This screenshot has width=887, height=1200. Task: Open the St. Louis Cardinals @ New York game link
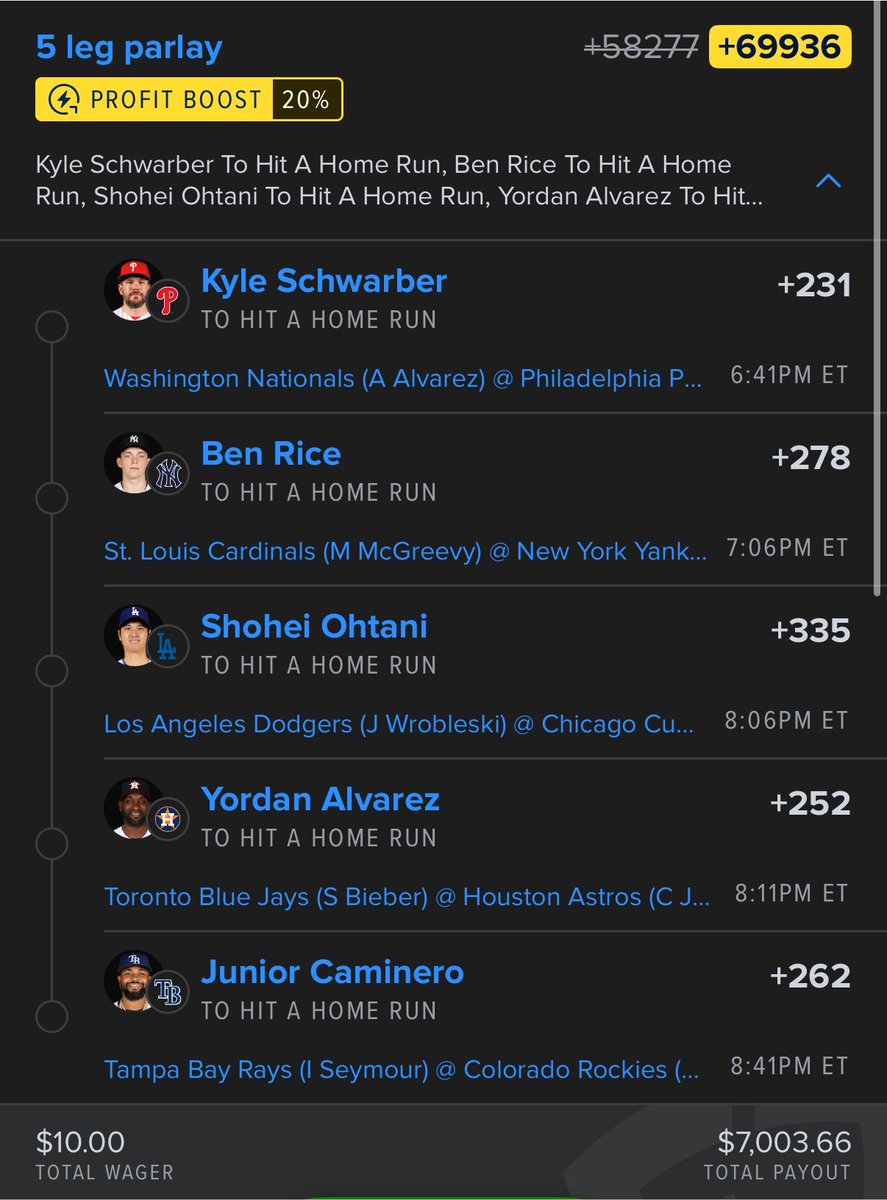[x=406, y=551]
